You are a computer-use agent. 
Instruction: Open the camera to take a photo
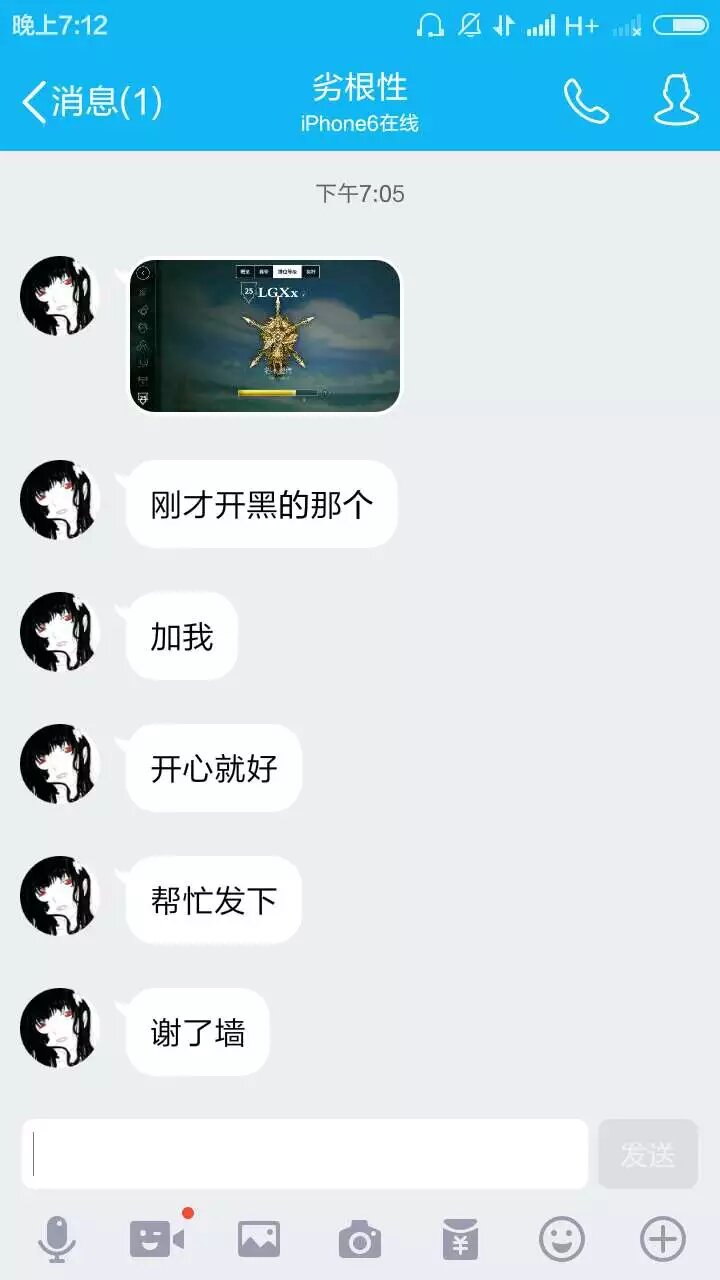[360, 1240]
